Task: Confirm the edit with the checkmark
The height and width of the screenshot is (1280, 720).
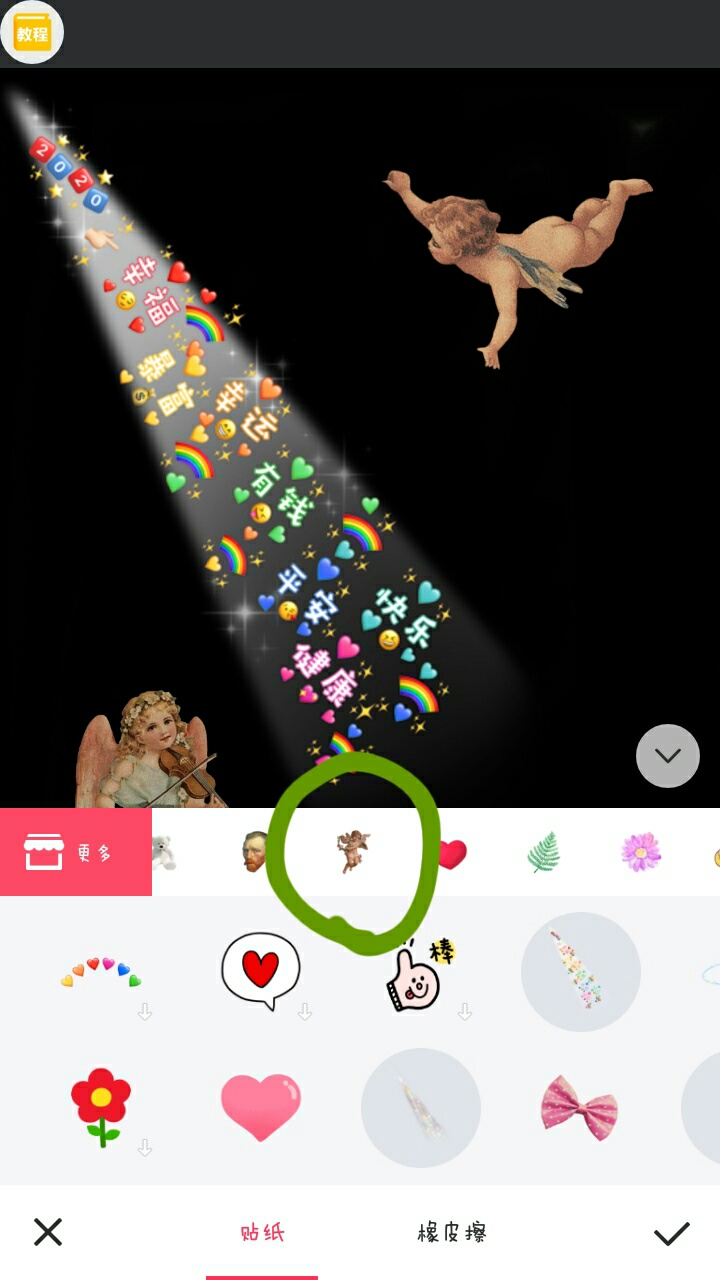Action: (x=671, y=1233)
